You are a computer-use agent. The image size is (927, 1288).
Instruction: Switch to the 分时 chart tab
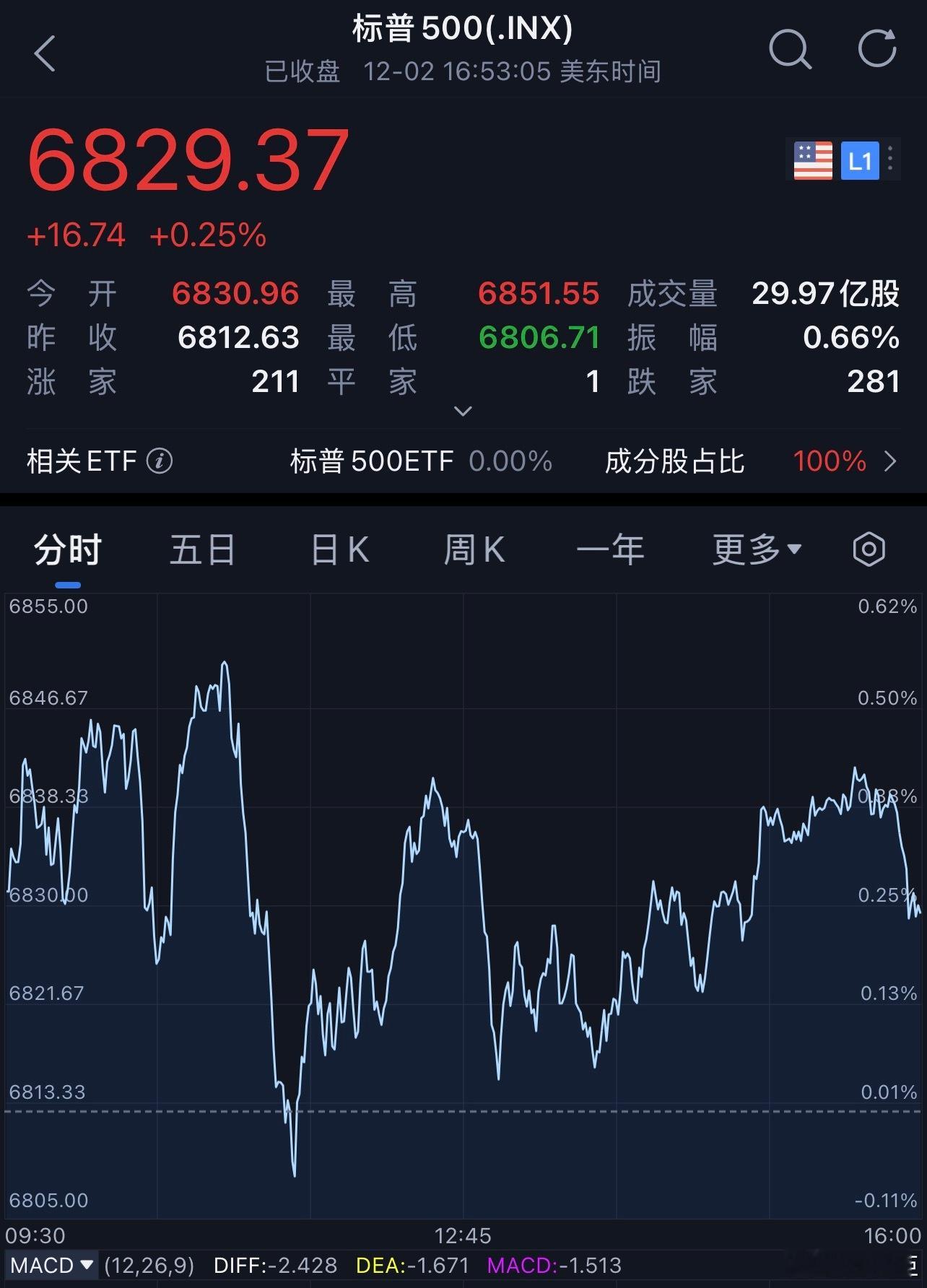pos(68,550)
